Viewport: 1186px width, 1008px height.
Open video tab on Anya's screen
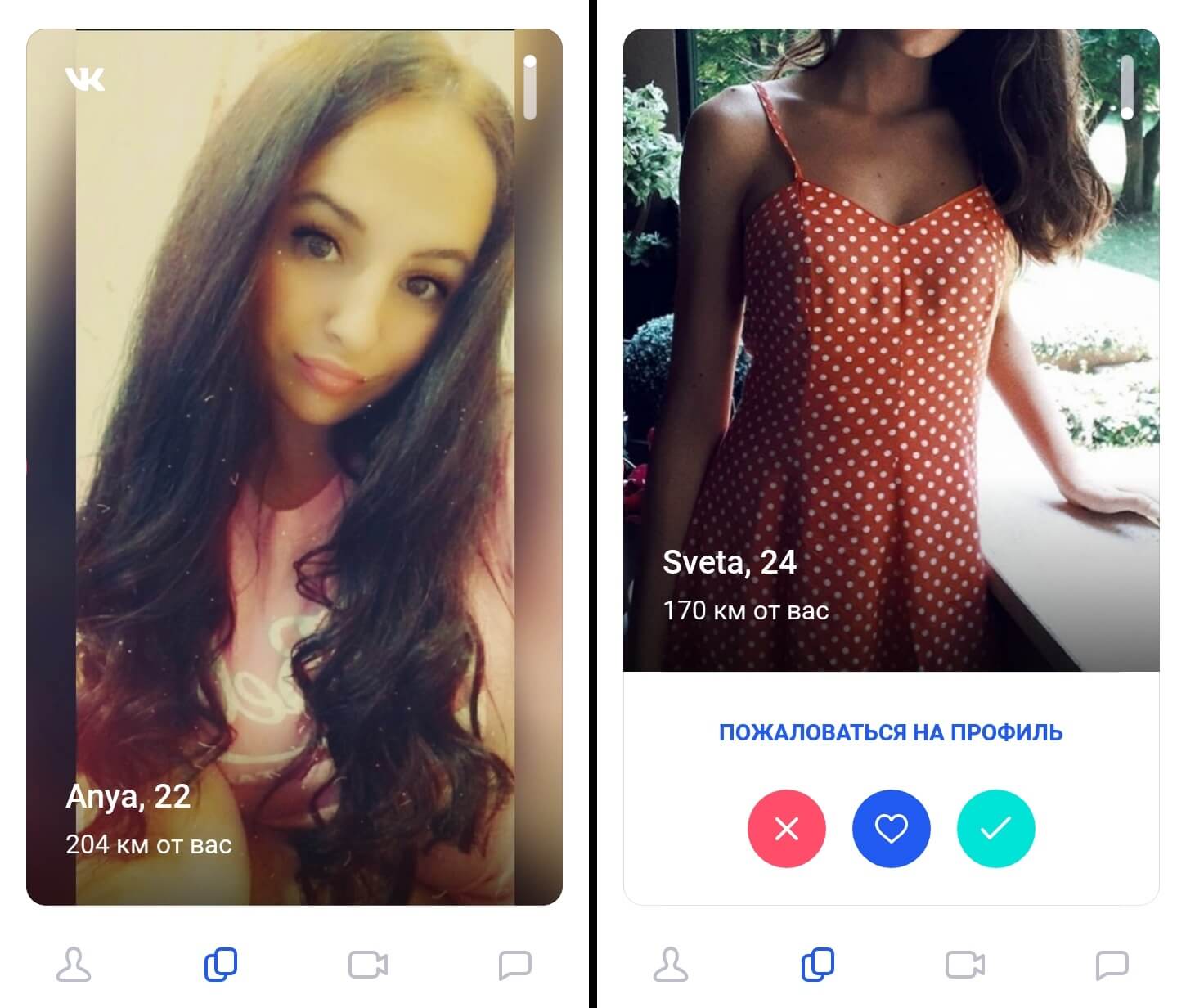pyautogui.click(x=368, y=965)
